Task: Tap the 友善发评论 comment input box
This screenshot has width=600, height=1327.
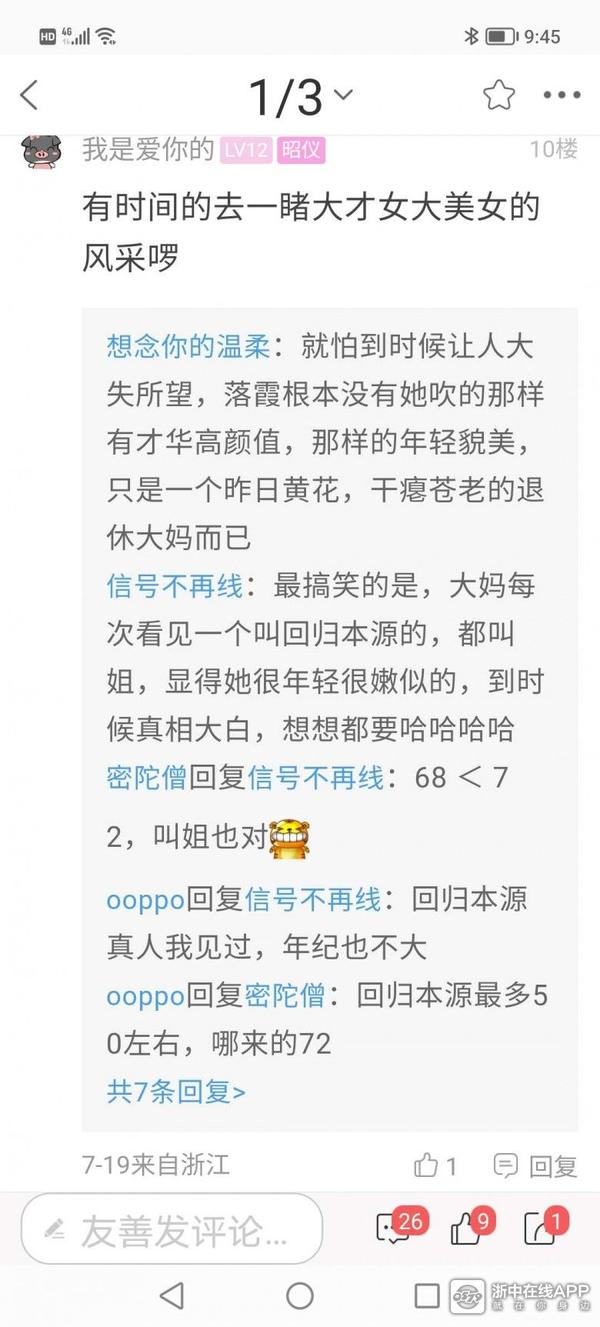Action: pyautogui.click(x=172, y=1229)
